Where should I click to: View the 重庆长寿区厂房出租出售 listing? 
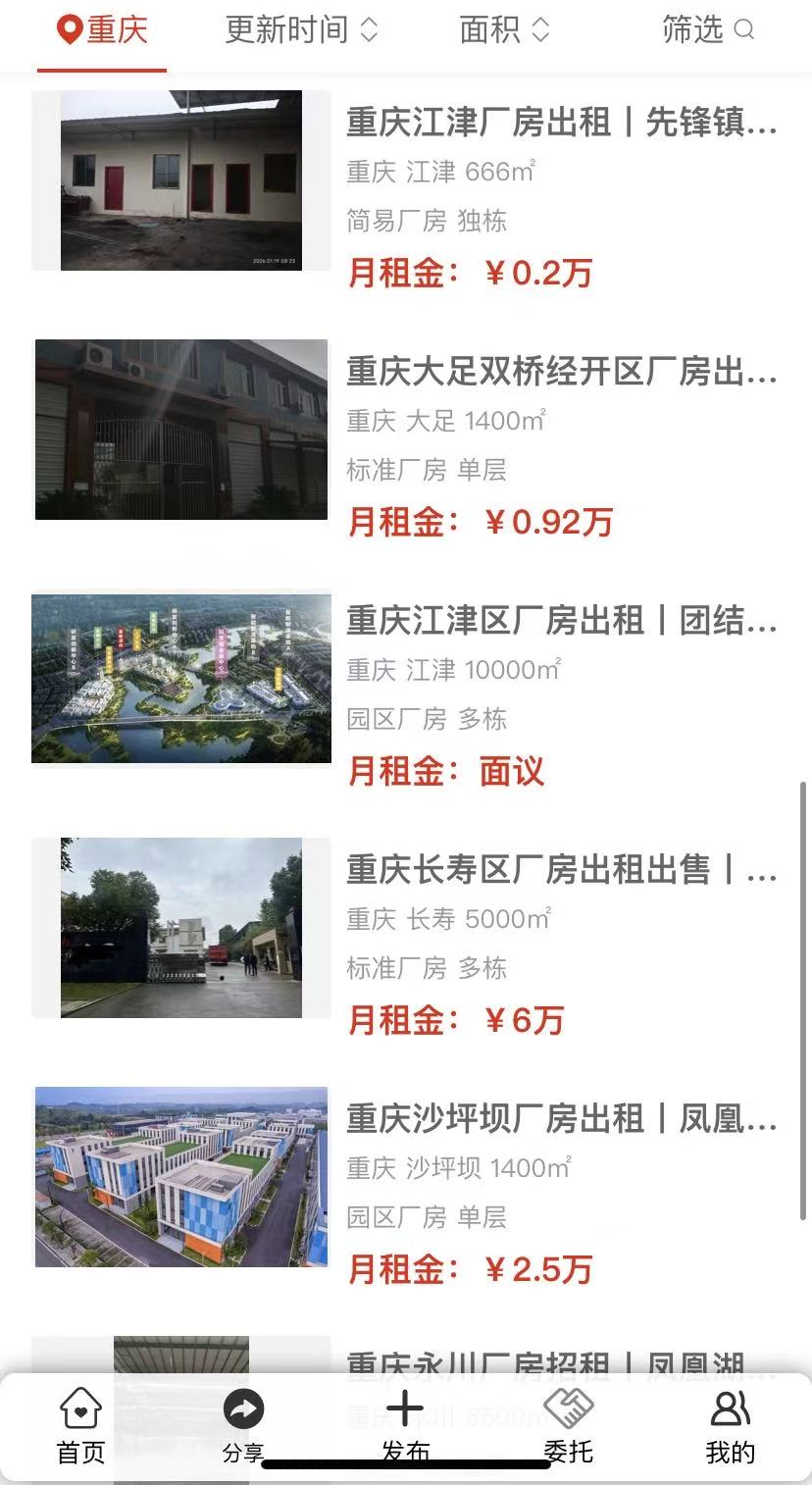(x=561, y=870)
